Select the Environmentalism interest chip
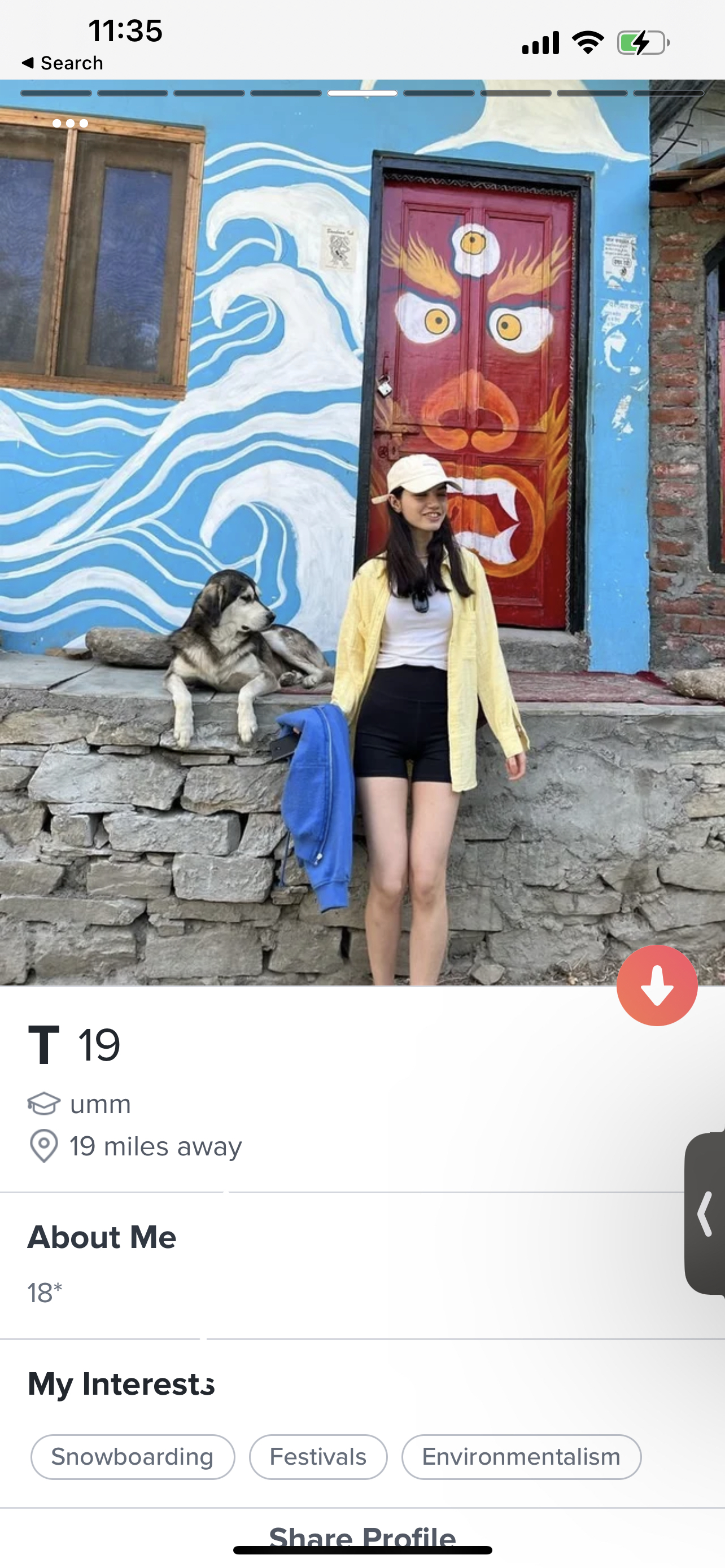 pos(521,1457)
